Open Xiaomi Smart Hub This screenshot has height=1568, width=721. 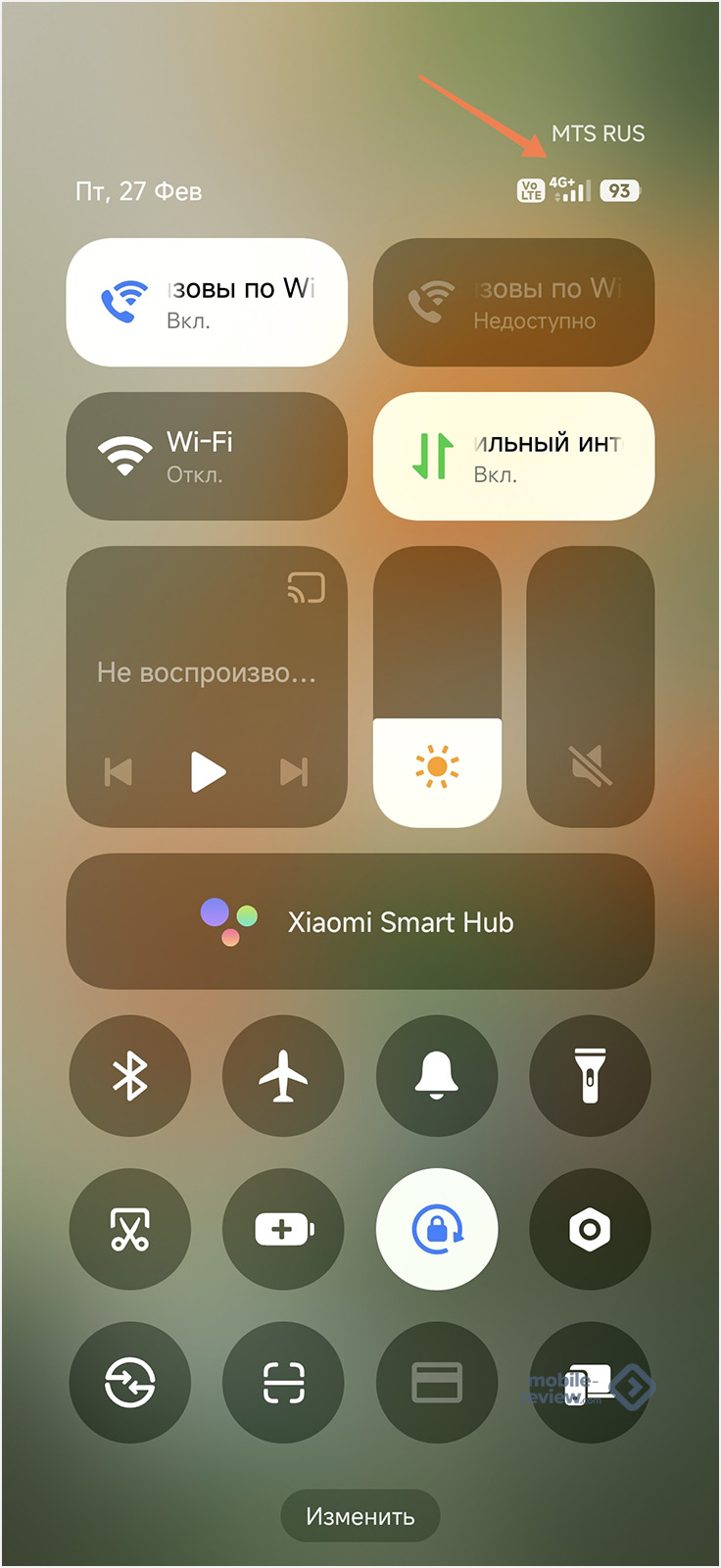coord(360,921)
